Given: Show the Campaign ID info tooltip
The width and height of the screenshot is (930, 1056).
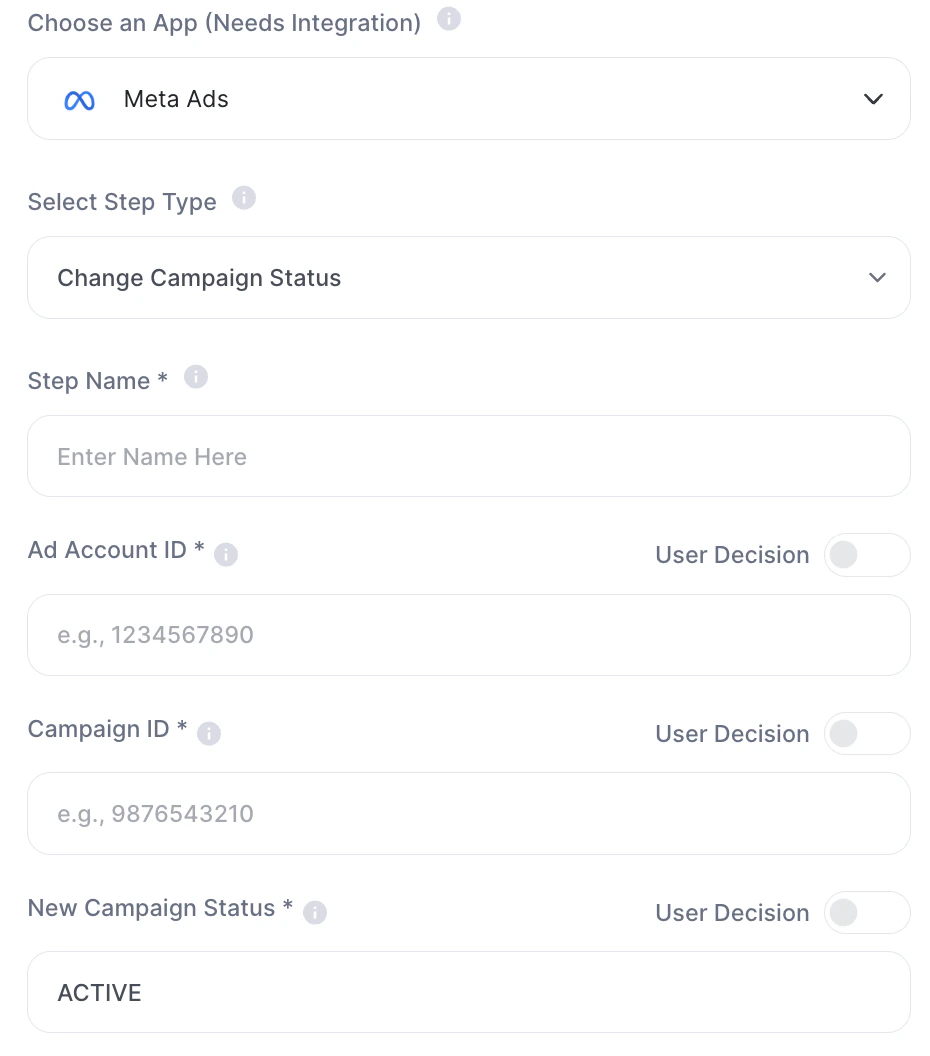Looking at the screenshot, I should pyautogui.click(x=209, y=734).
